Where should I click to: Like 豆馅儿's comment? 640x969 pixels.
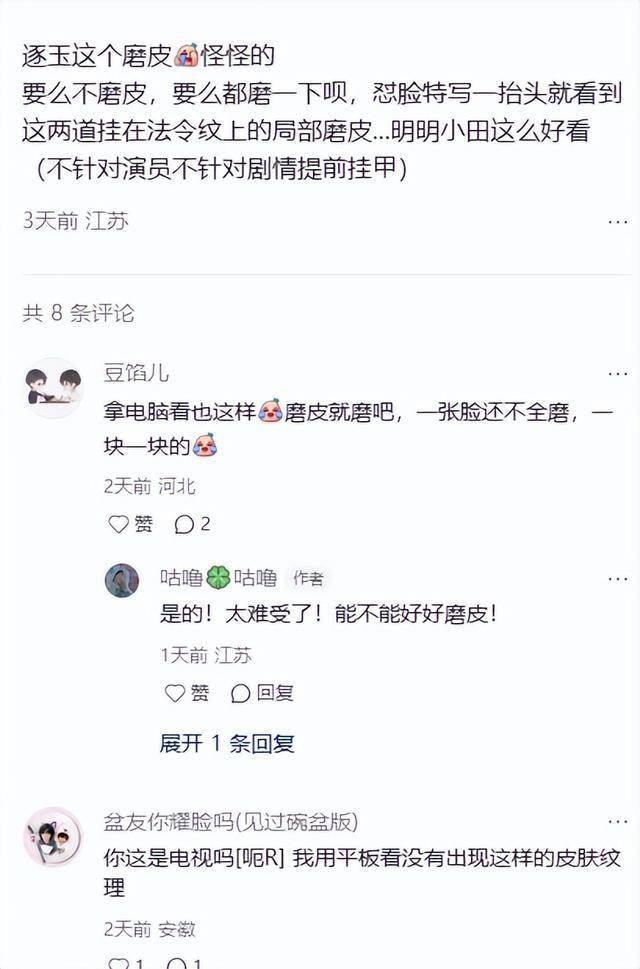(x=131, y=524)
